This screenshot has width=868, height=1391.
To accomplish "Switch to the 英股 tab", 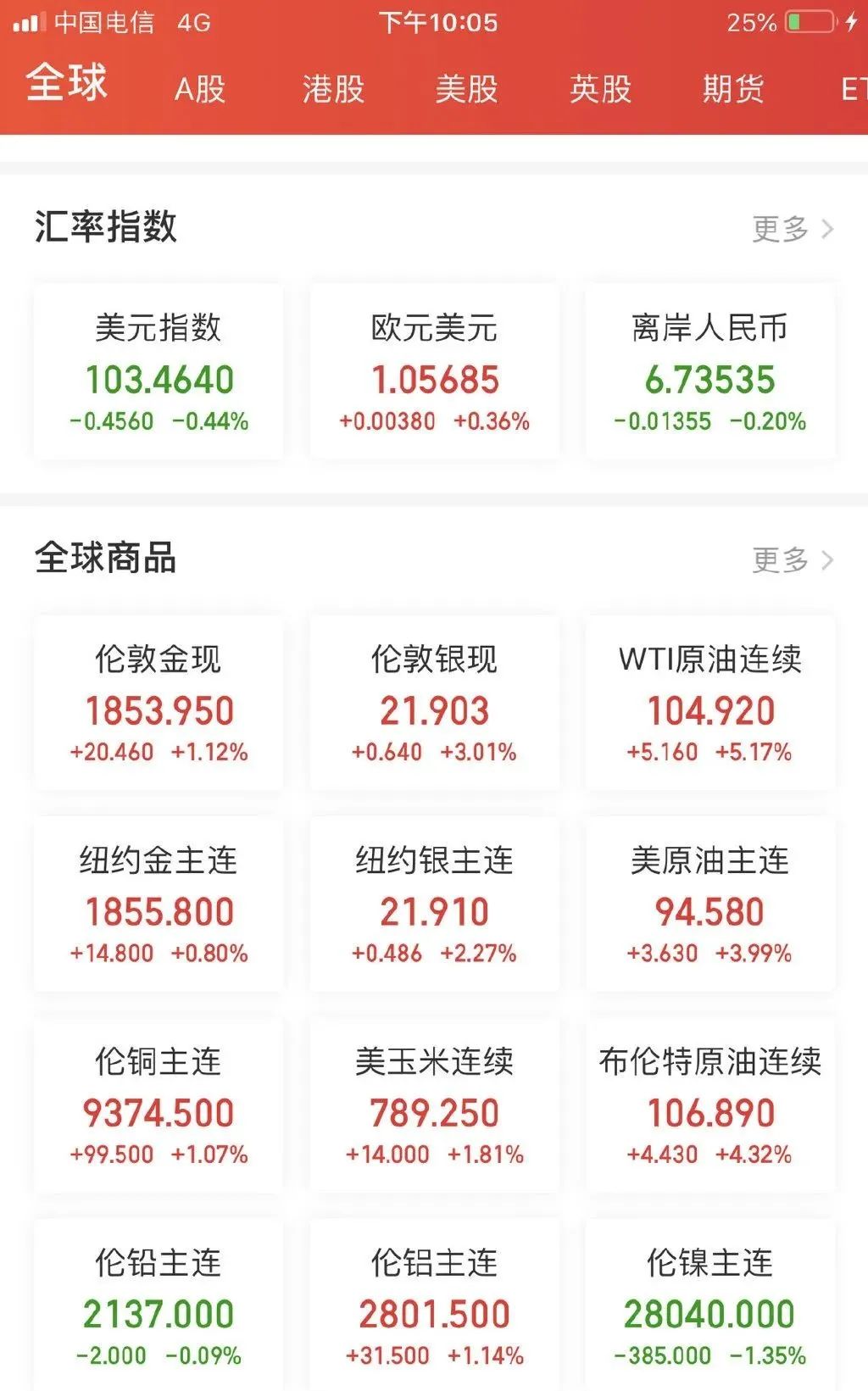I will point(600,89).
